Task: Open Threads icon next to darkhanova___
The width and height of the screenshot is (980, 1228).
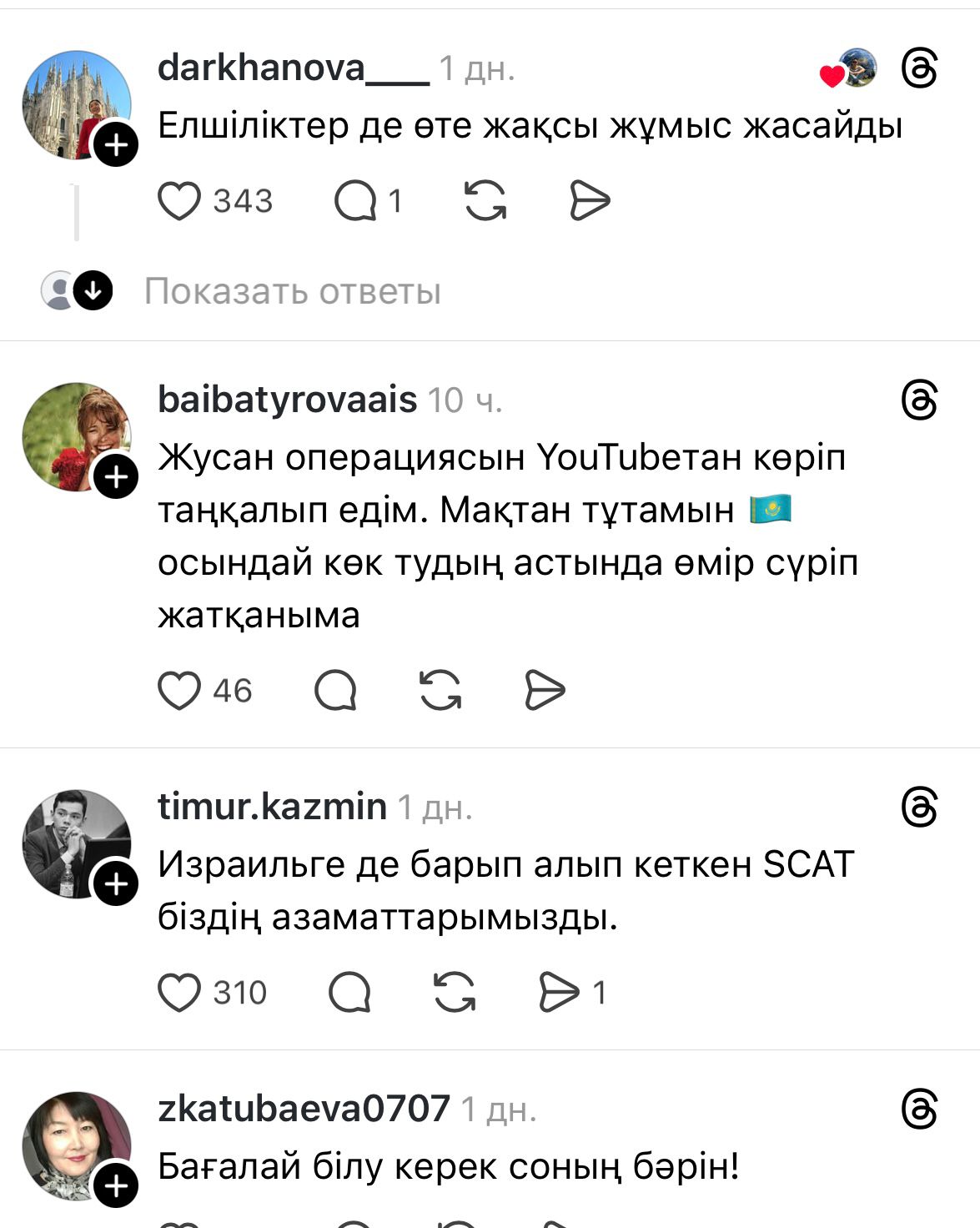Action: tap(920, 68)
